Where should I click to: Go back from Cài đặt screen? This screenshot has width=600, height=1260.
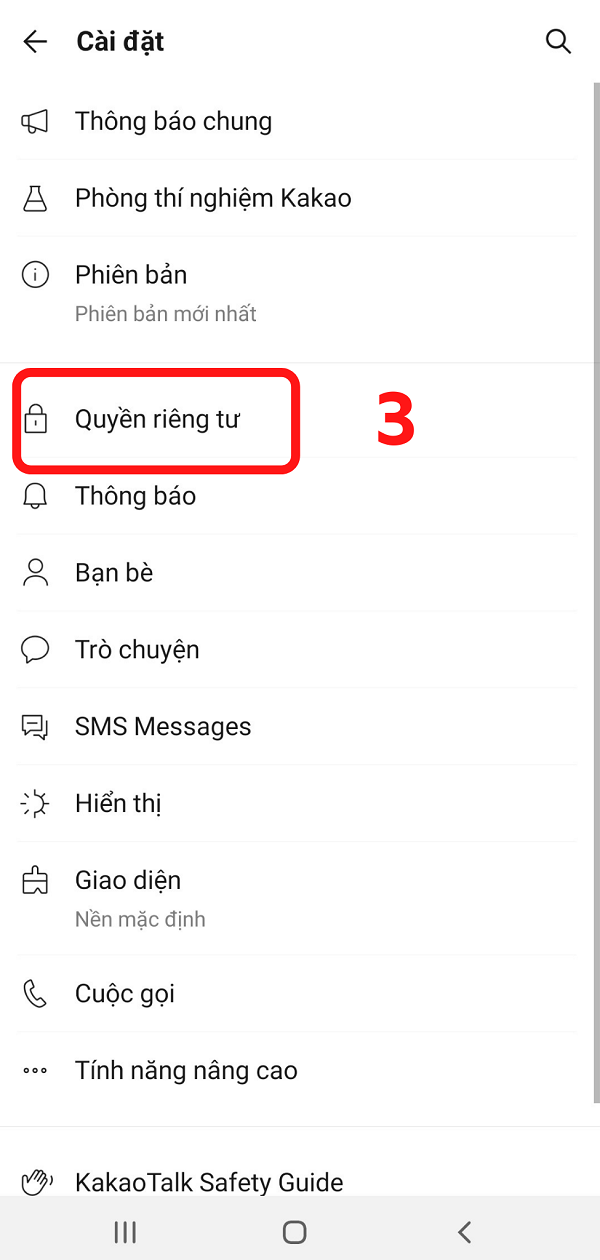pos(35,42)
